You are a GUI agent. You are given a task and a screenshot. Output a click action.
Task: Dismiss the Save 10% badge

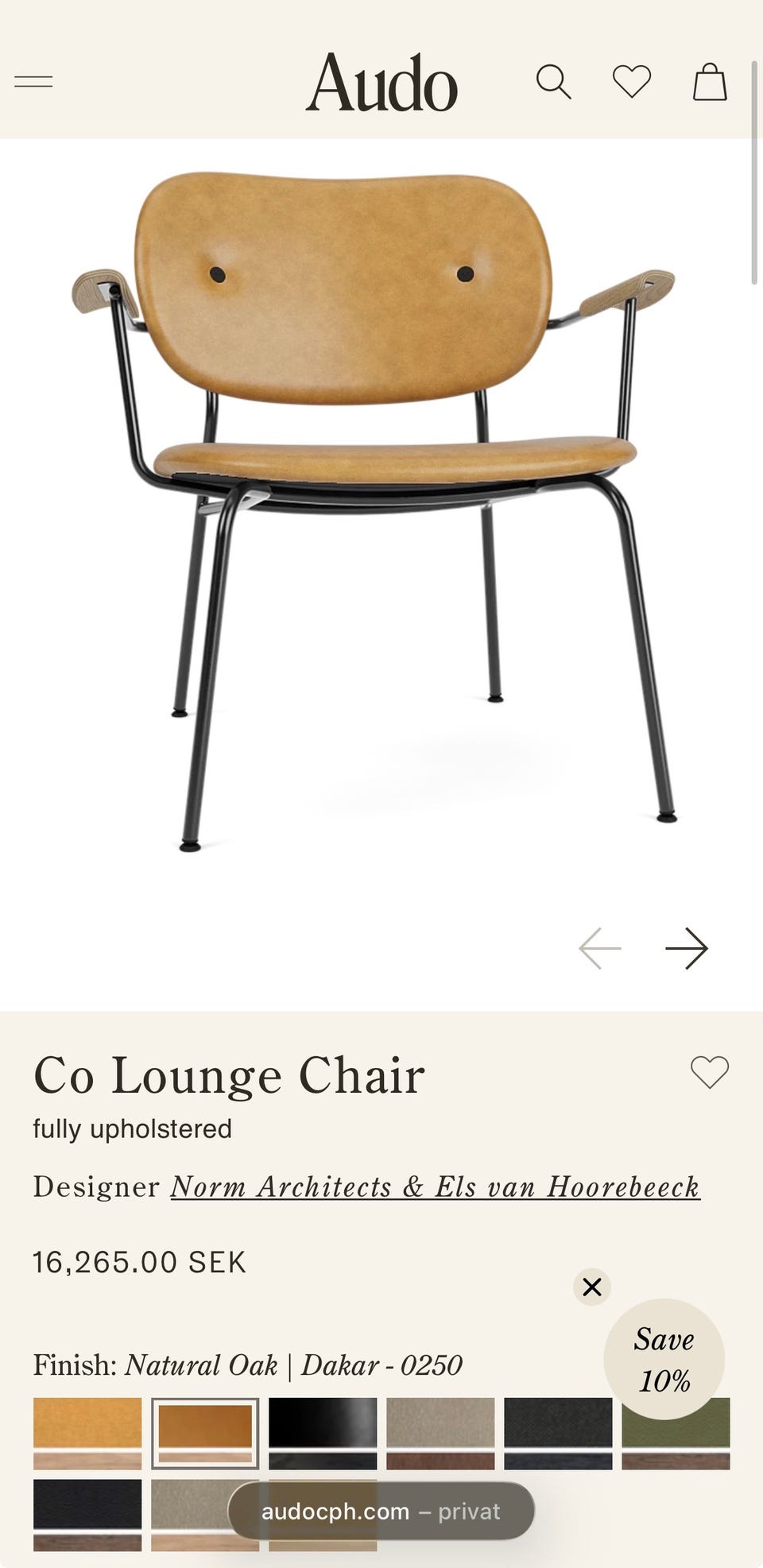[x=592, y=1287]
